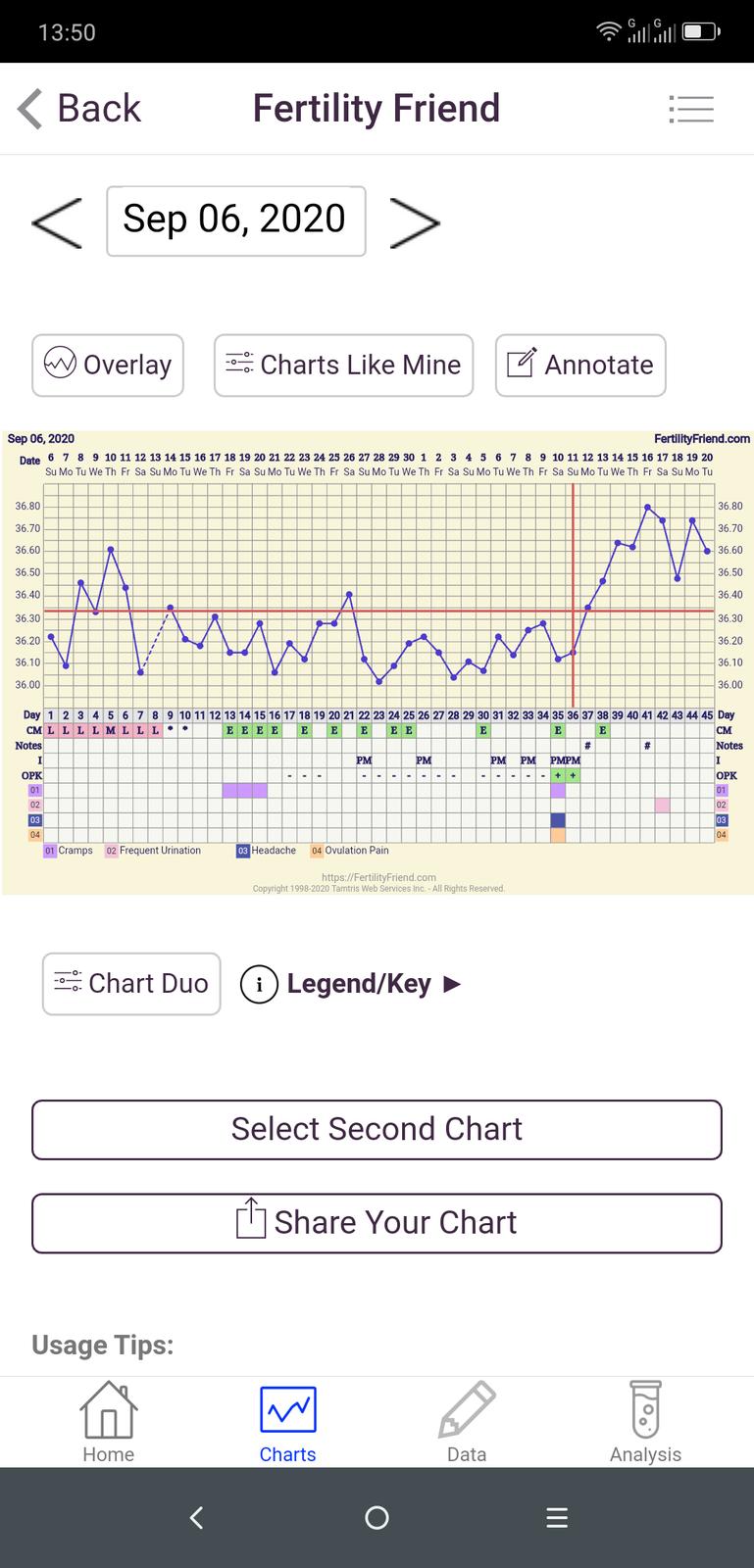Open the system recent apps view
754x1568 pixels.
tap(557, 1518)
